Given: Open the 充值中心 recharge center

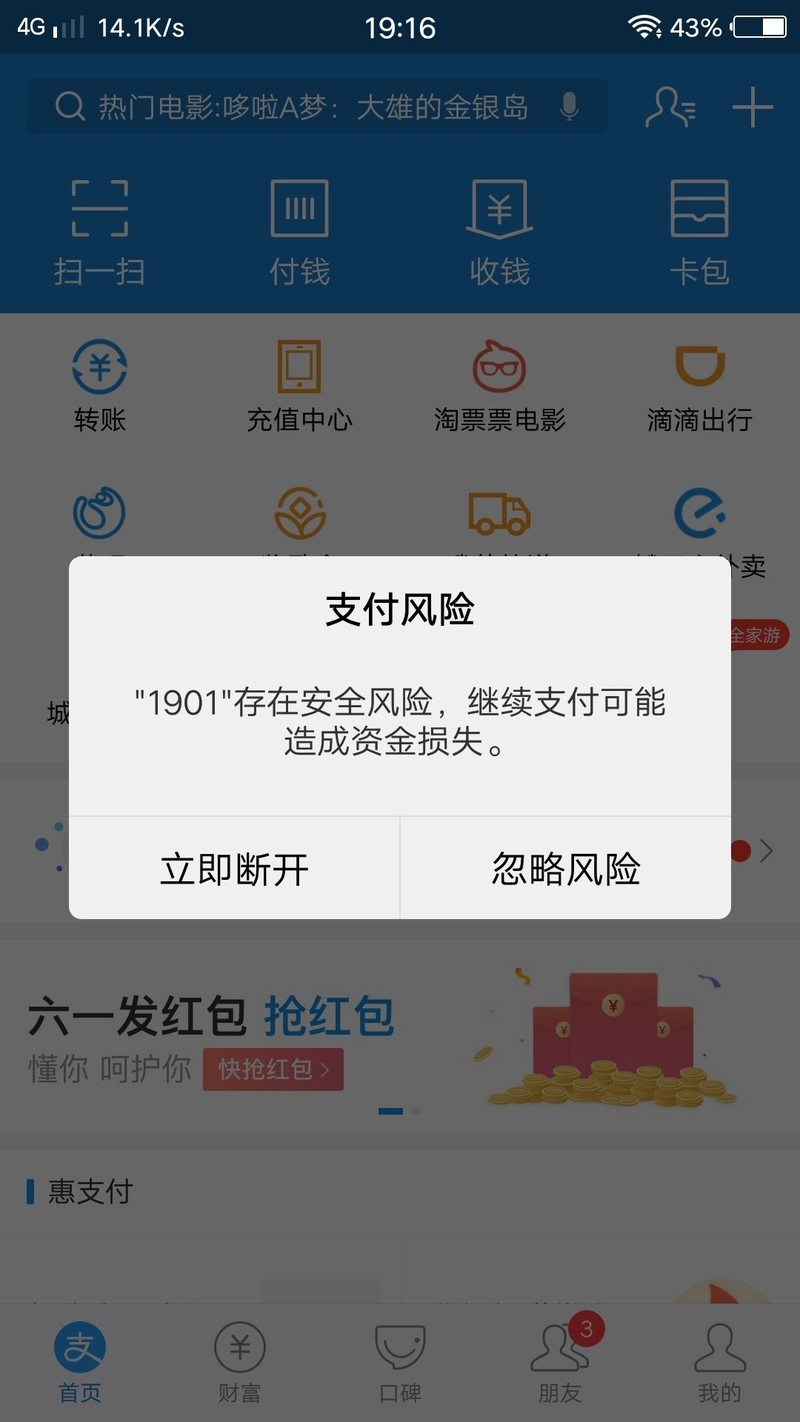Looking at the screenshot, I should [299, 390].
